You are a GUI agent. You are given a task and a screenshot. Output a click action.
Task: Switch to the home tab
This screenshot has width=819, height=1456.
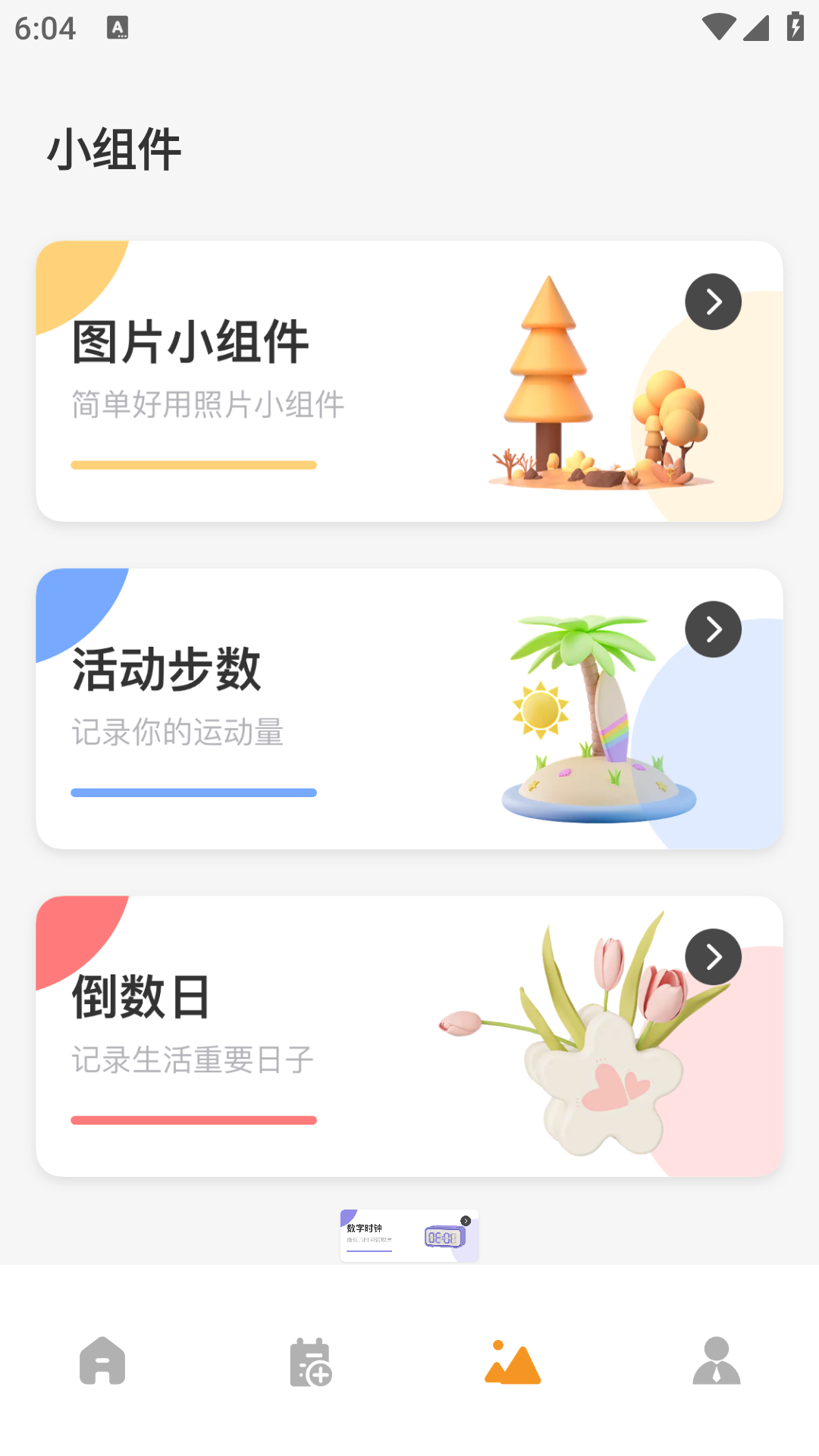102,1361
